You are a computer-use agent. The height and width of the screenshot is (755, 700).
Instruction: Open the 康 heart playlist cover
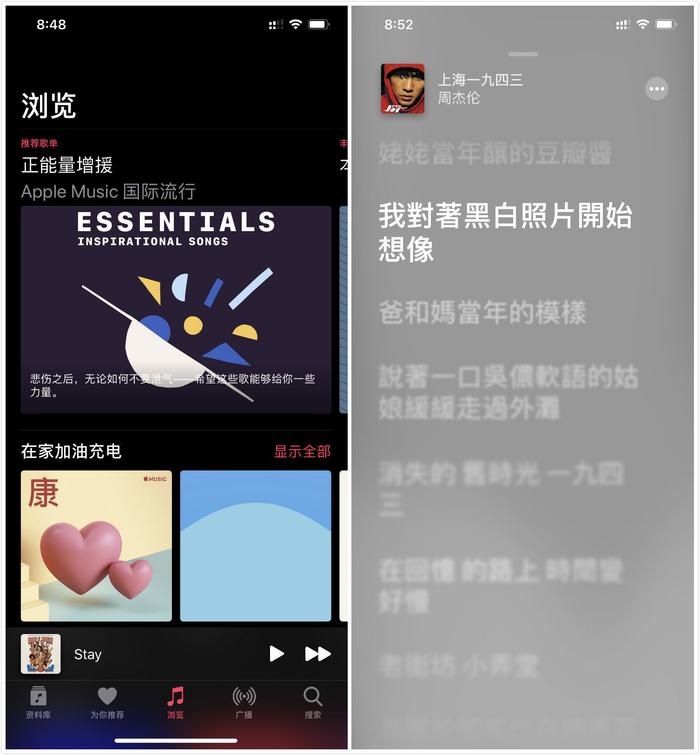[96, 546]
